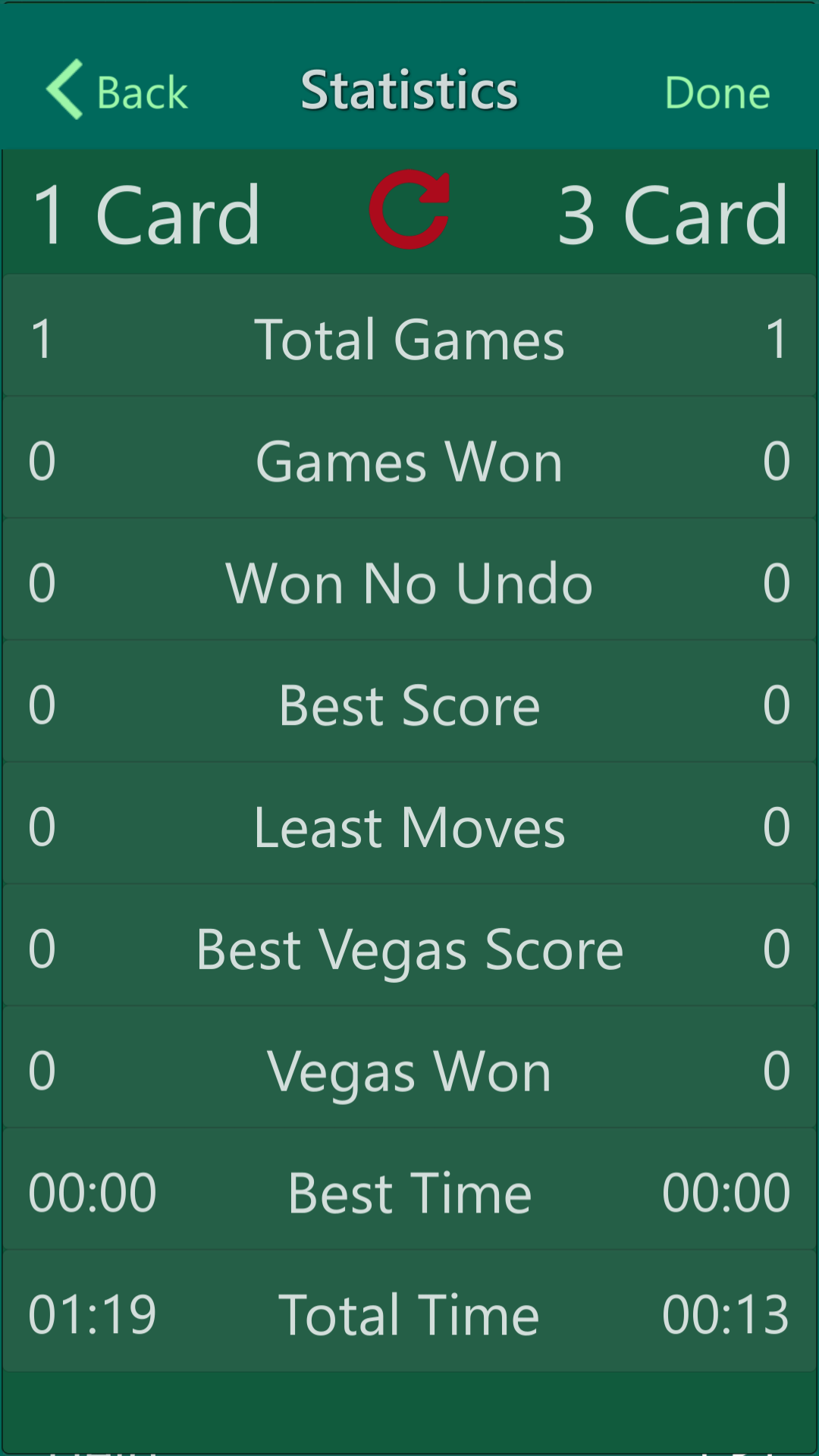
Task: Select the Best Time row
Action: click(x=409, y=1192)
